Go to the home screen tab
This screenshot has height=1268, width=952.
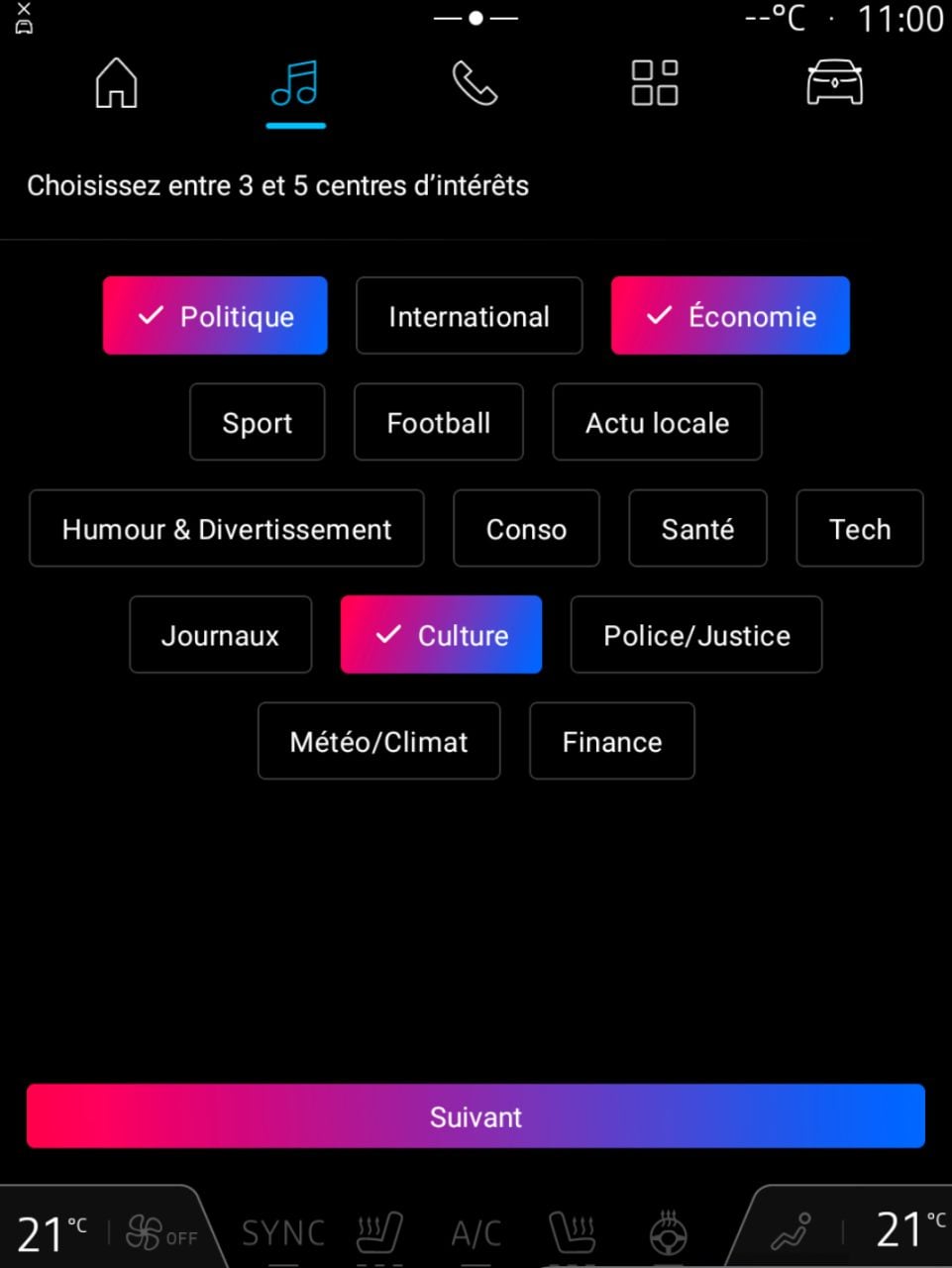[x=116, y=83]
